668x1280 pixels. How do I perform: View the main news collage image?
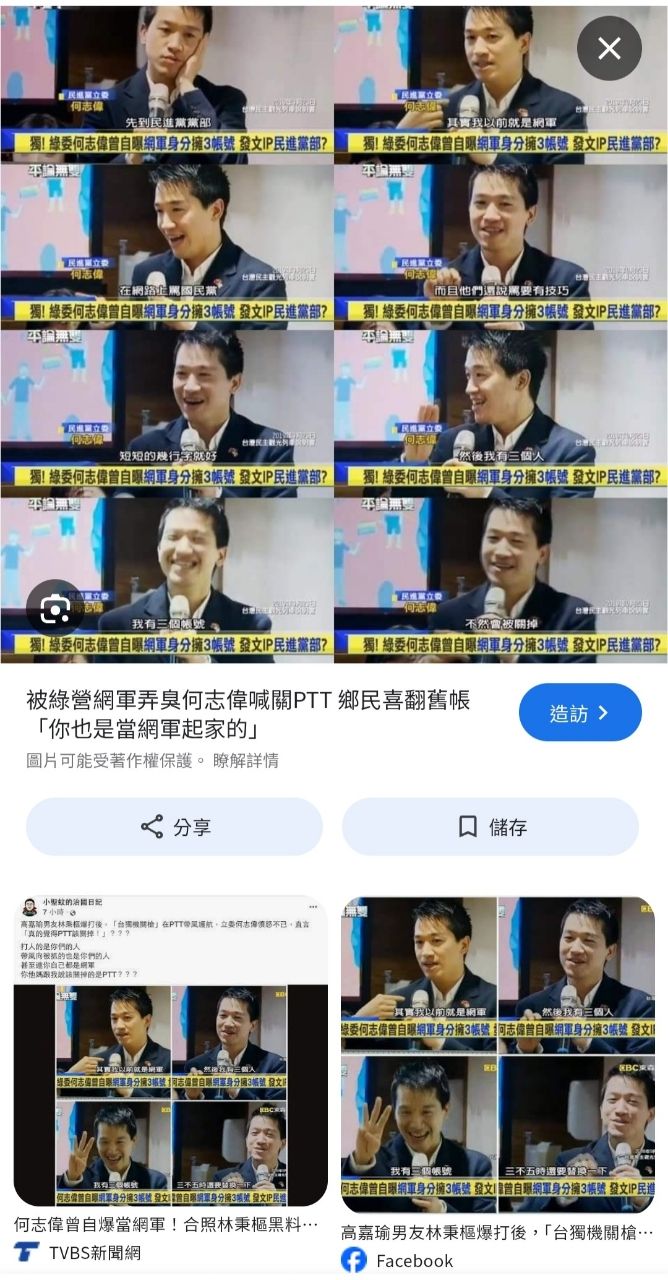334,330
